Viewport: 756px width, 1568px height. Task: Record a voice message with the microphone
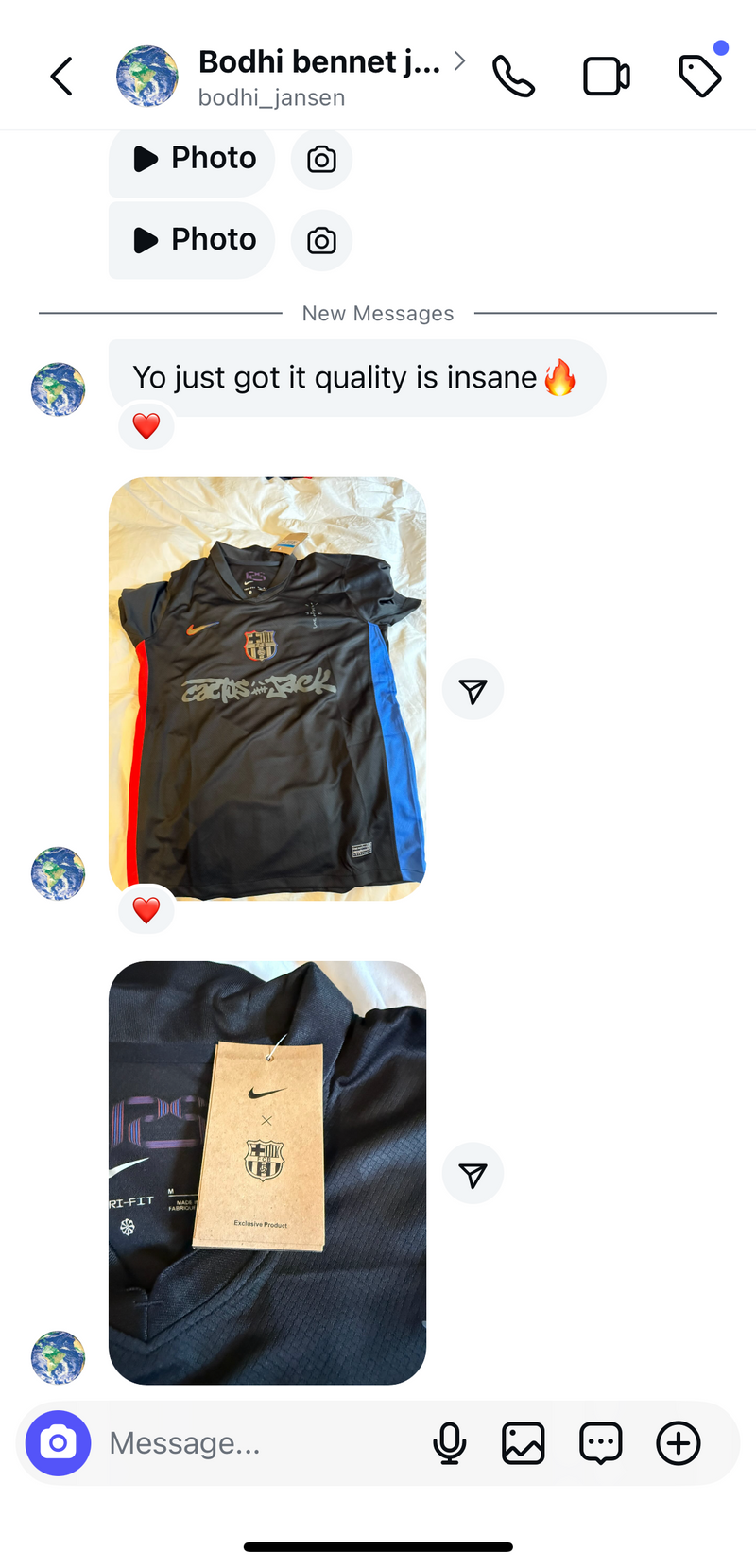pyautogui.click(x=450, y=1443)
